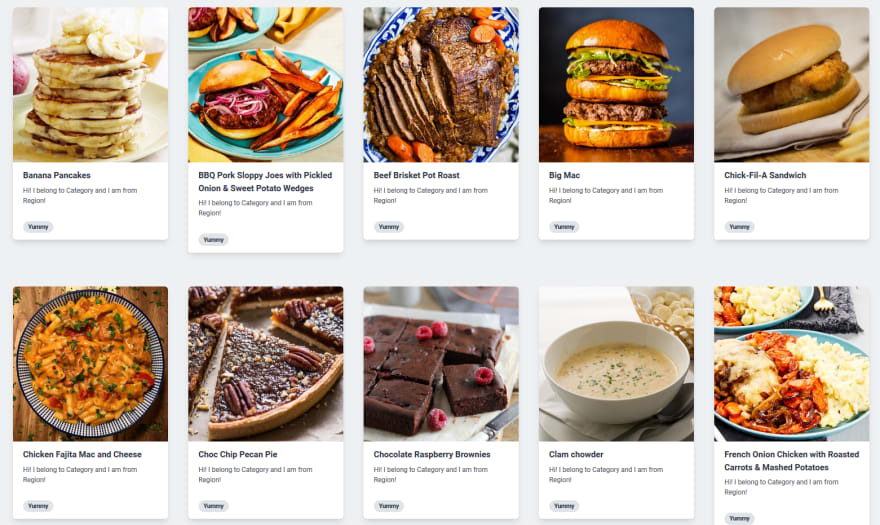Select the Yummy chip under Choc Chip Pecan Pie
This screenshot has width=880, height=525.
[x=214, y=506]
